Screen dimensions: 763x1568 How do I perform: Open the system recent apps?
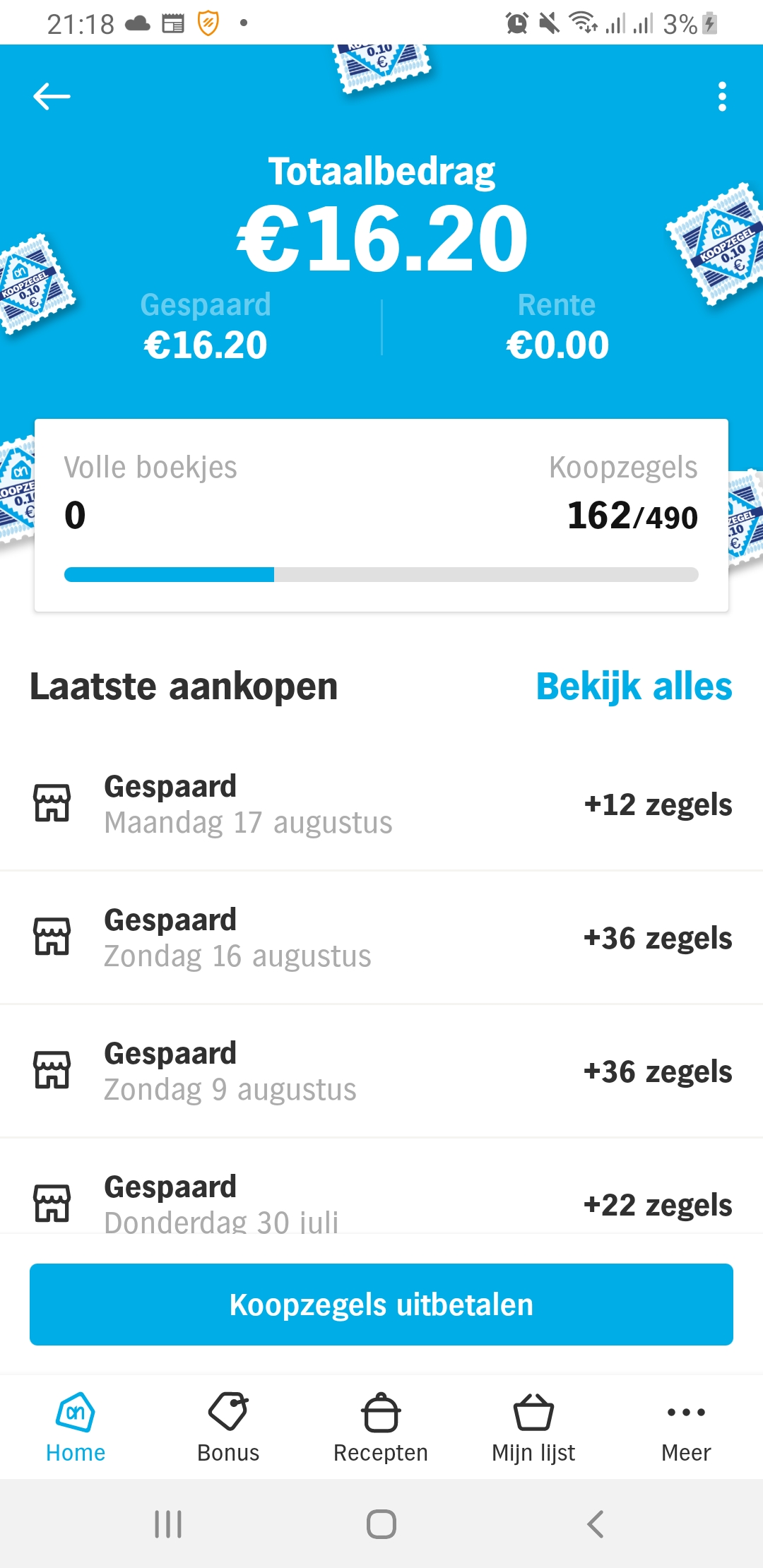pos(168,1524)
